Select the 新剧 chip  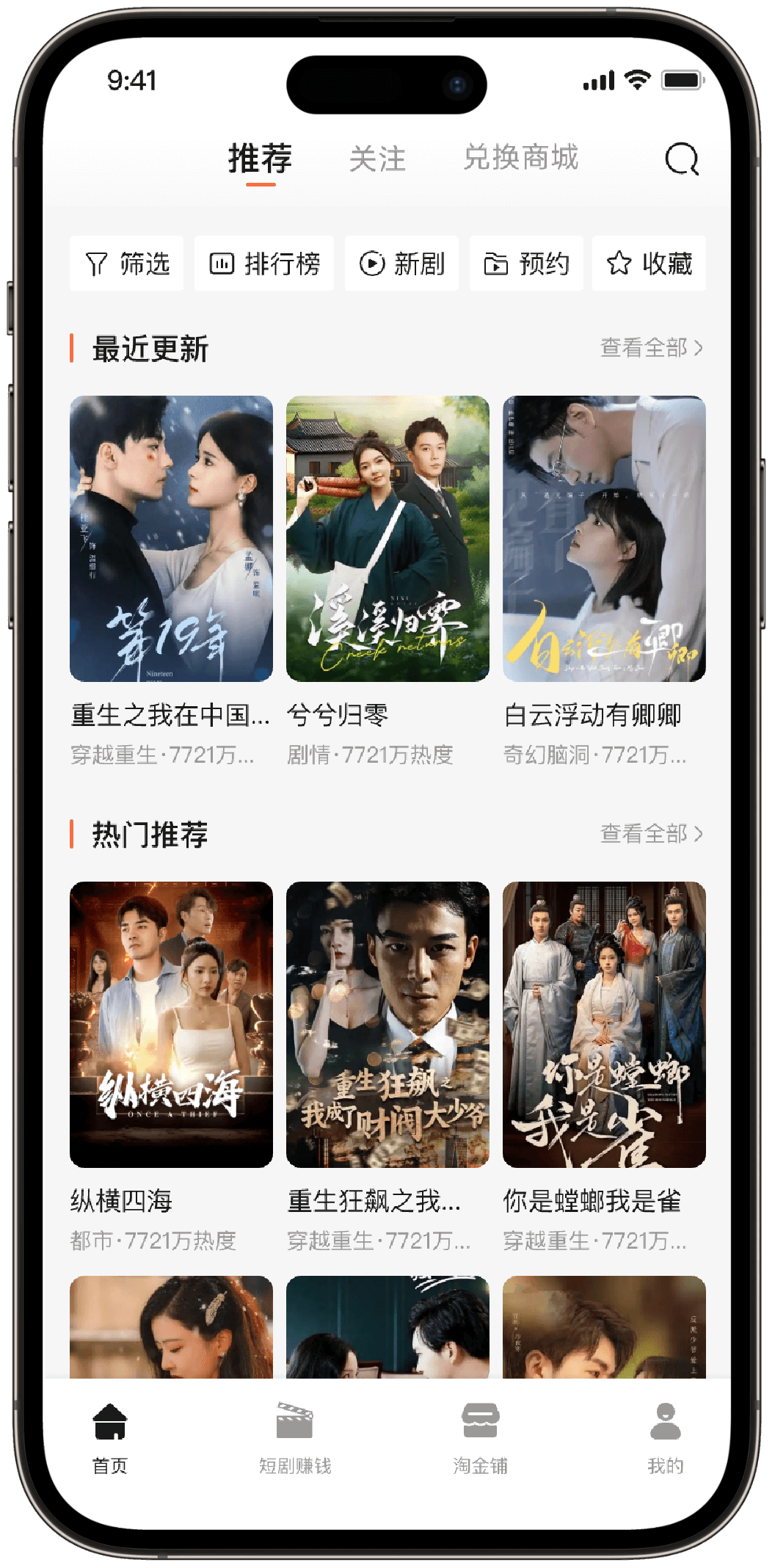[x=401, y=264]
